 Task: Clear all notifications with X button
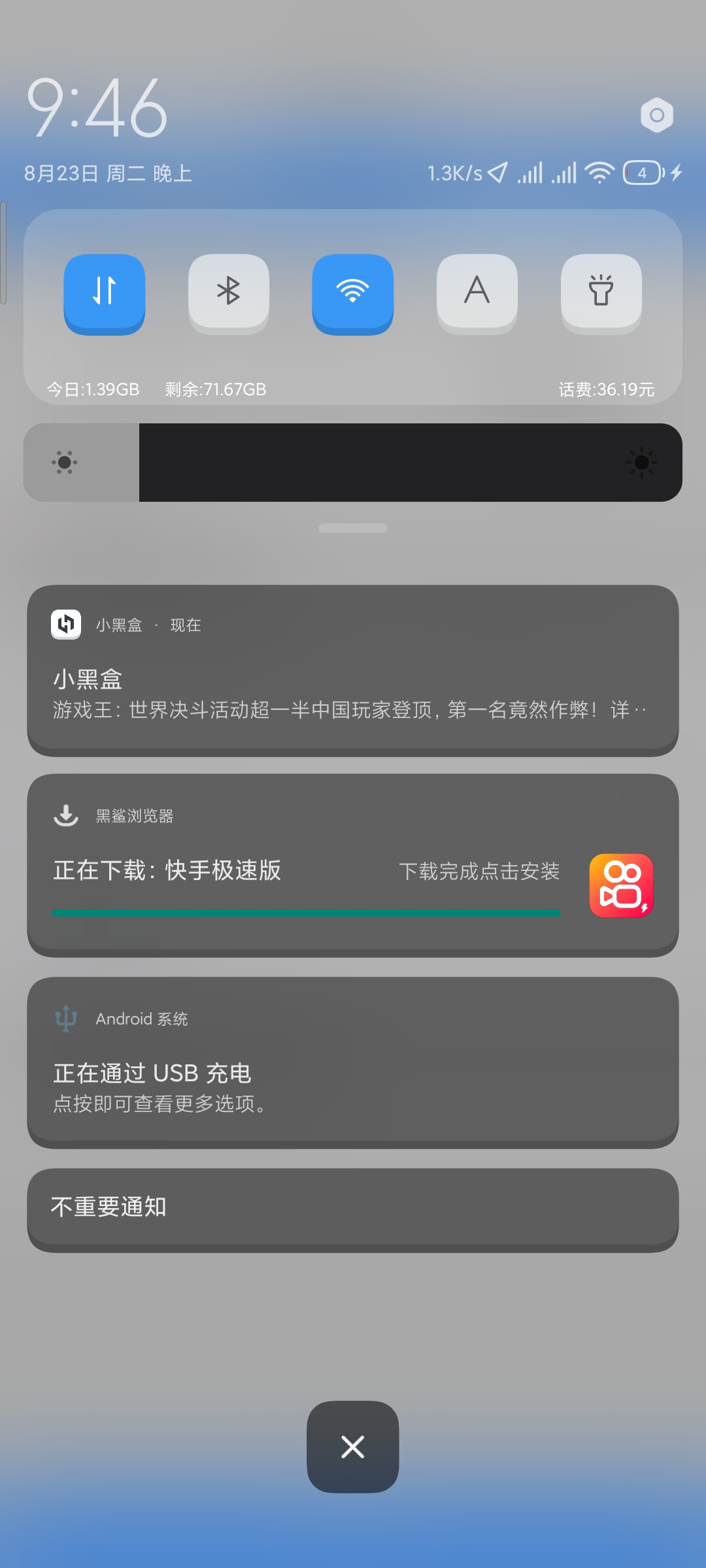click(x=353, y=1447)
